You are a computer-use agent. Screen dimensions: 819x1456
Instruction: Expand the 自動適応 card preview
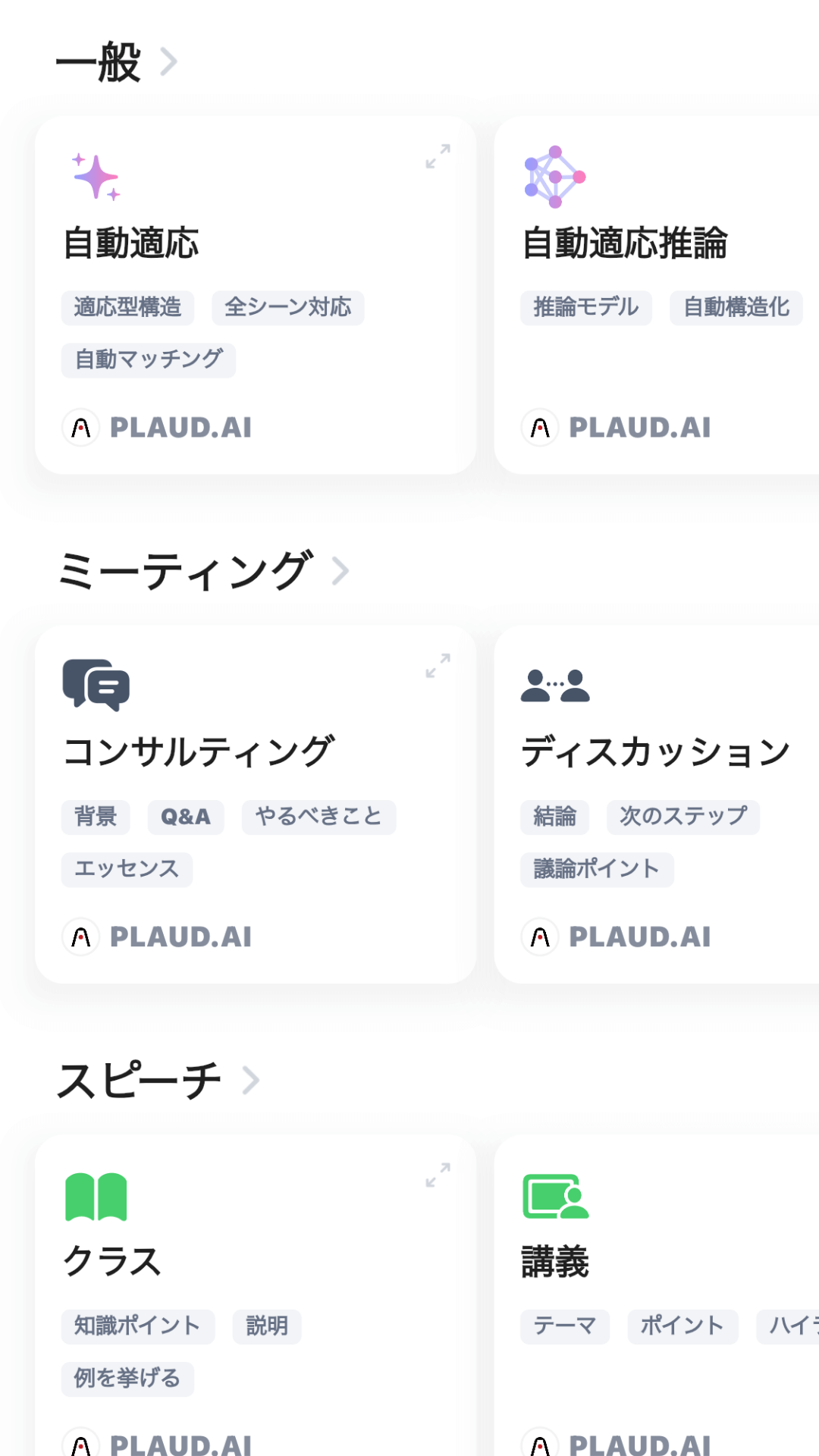click(x=438, y=156)
